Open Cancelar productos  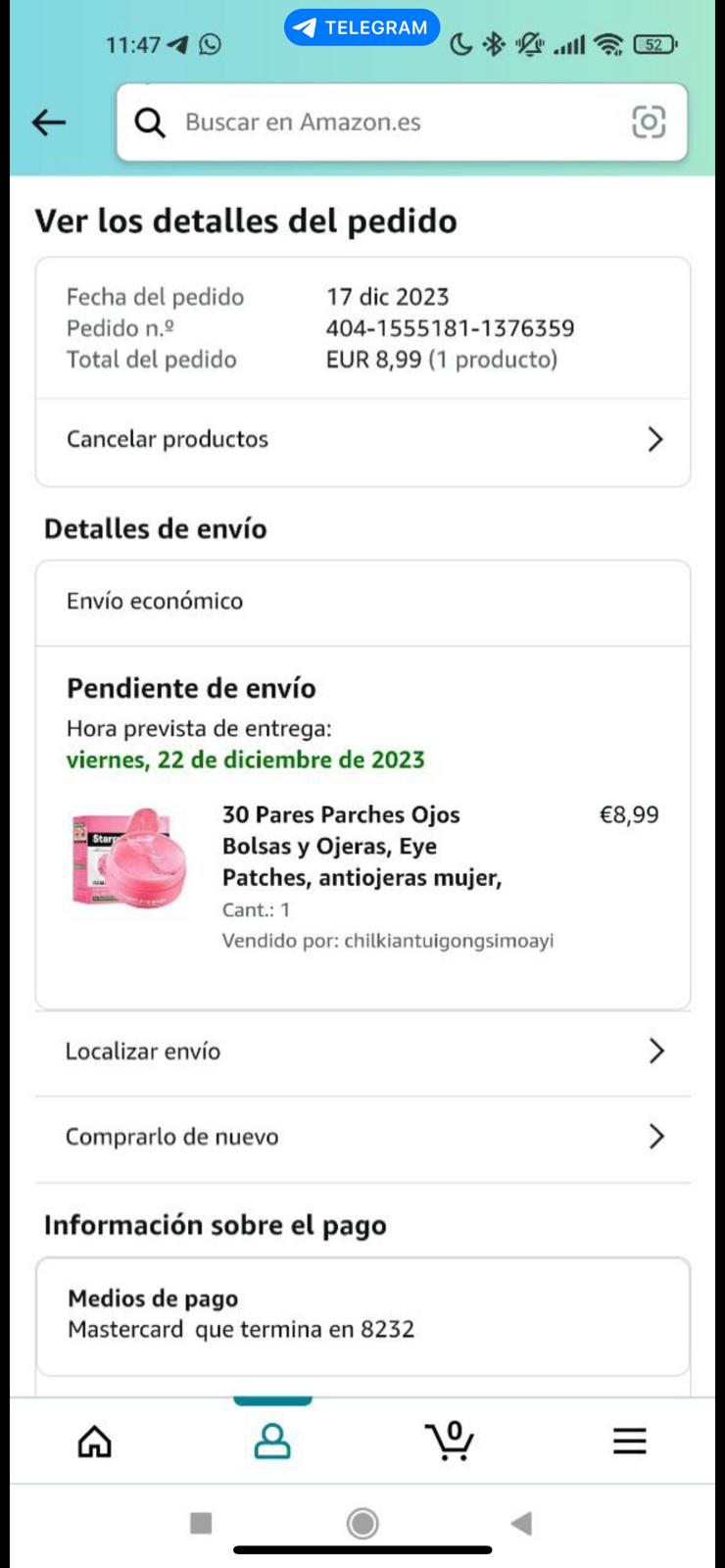click(x=362, y=439)
